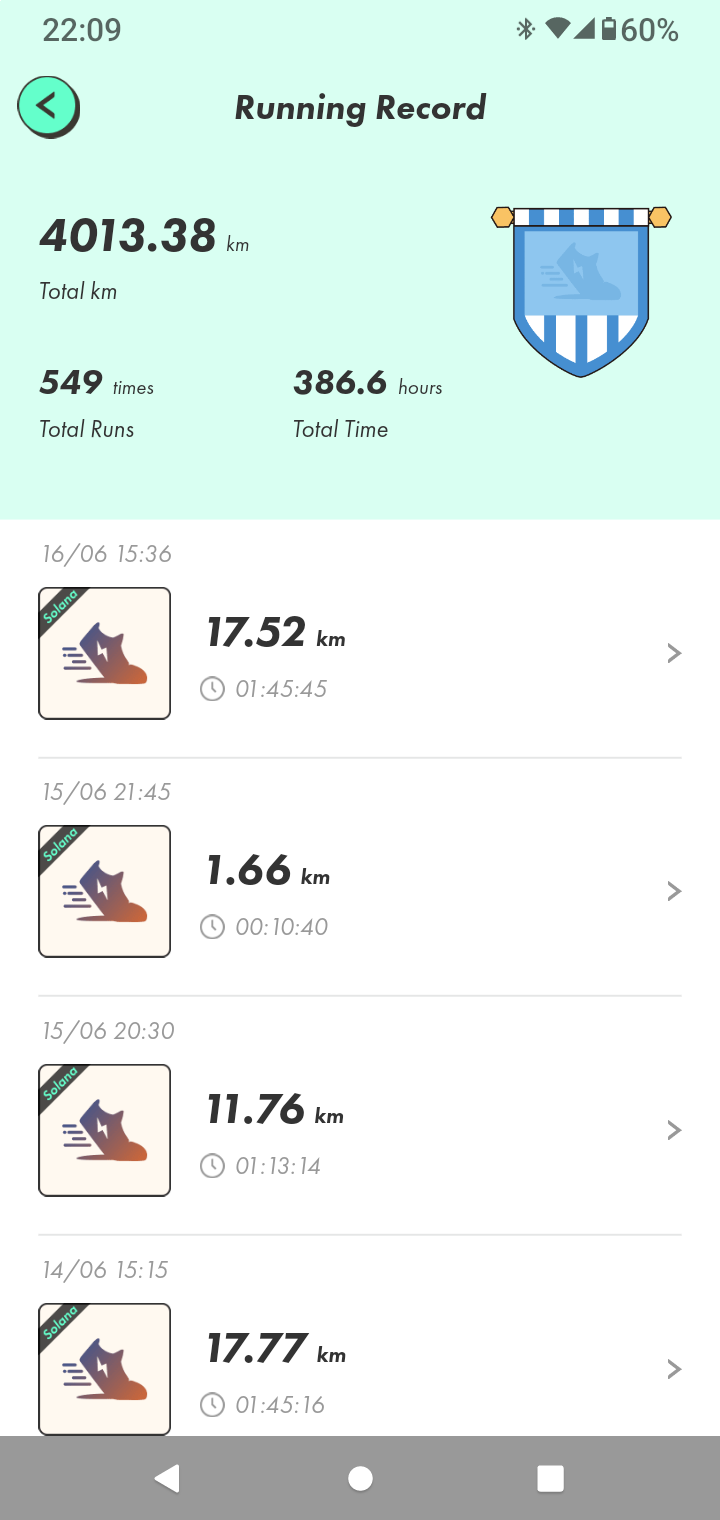
Task: Go back using the green arrow button
Action: pos(47,106)
